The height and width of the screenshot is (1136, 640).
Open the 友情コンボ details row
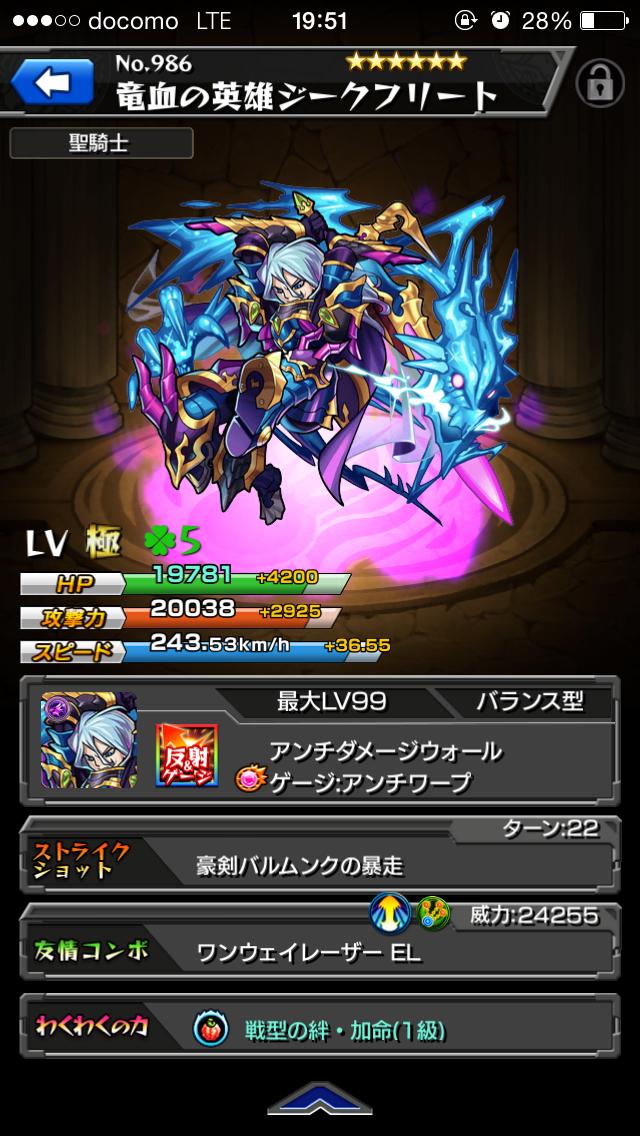(320, 951)
